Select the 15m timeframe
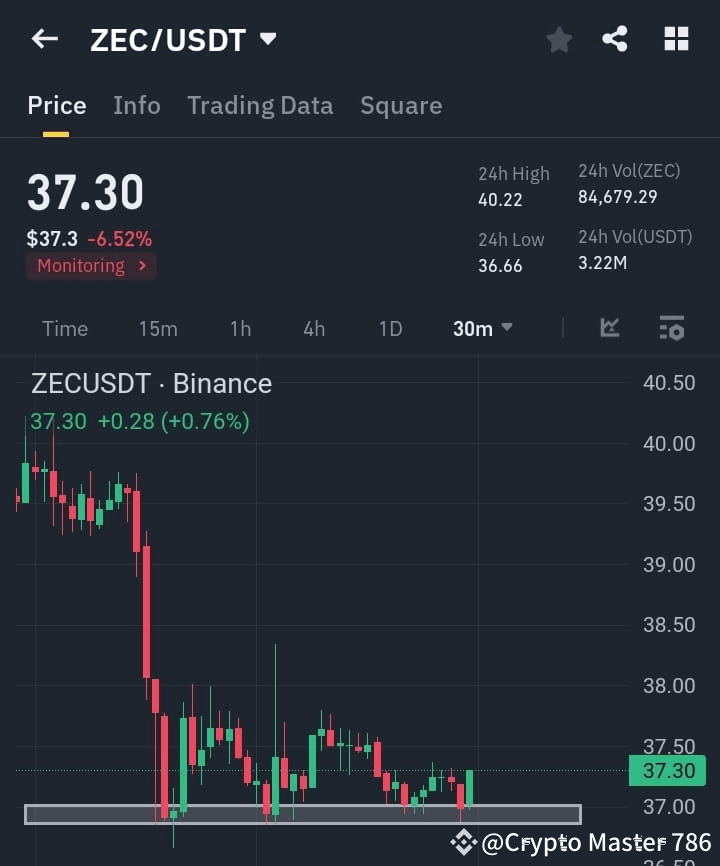720x866 pixels. tap(158, 328)
